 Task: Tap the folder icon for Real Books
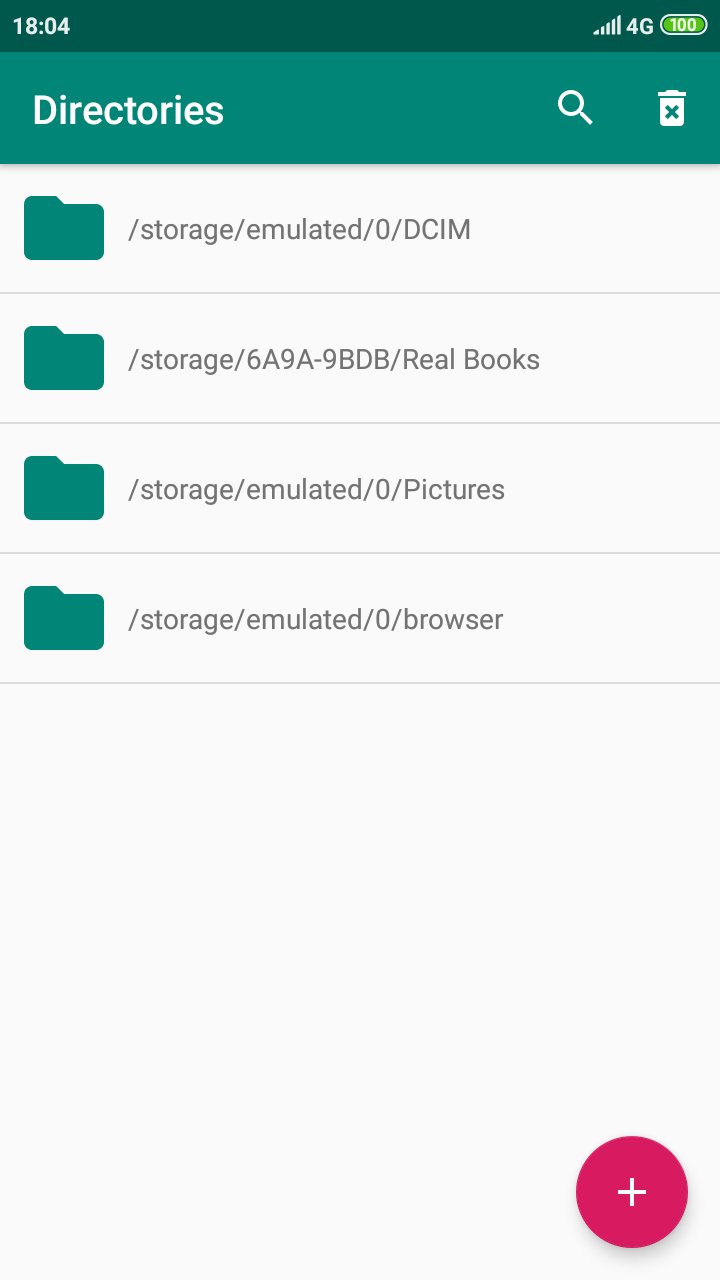[x=63, y=358]
